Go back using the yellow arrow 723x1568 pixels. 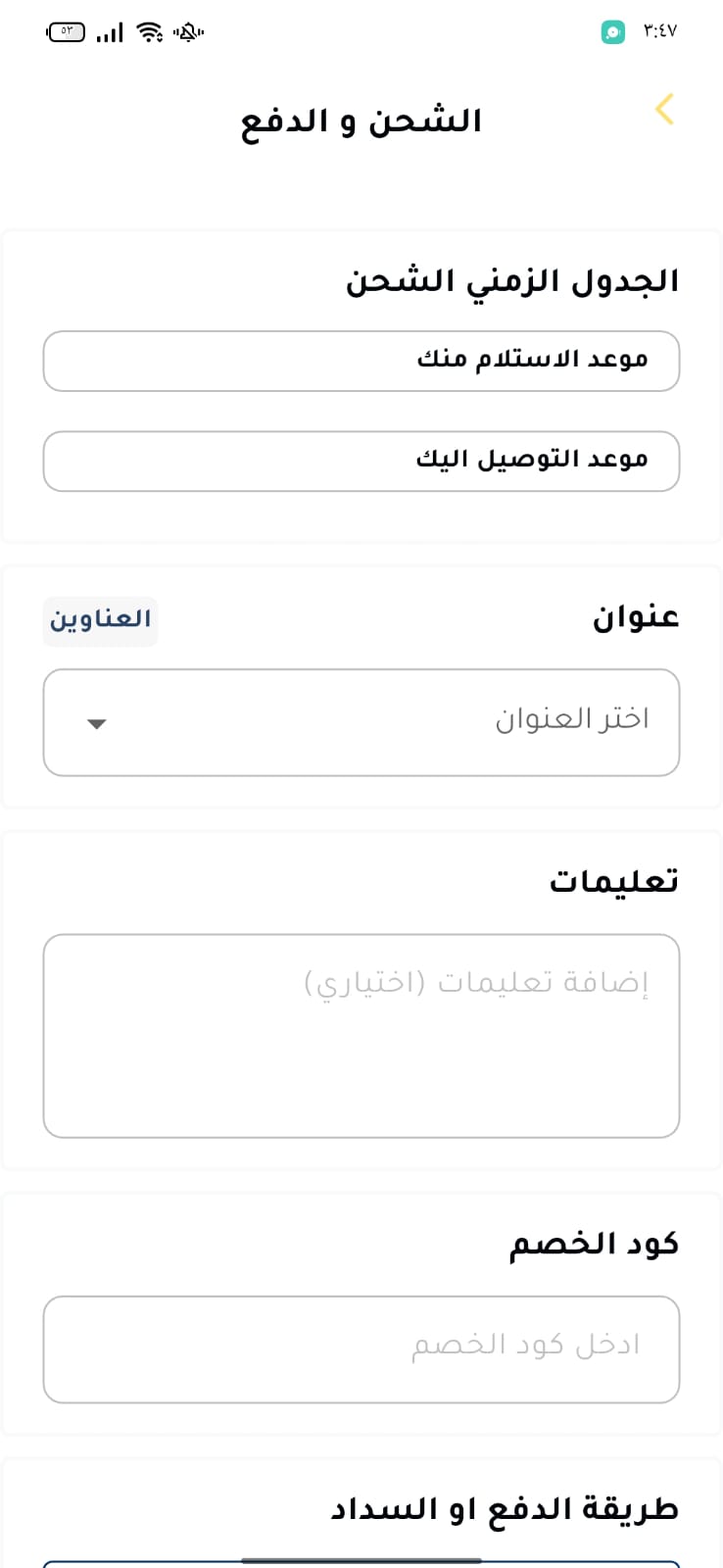point(664,109)
